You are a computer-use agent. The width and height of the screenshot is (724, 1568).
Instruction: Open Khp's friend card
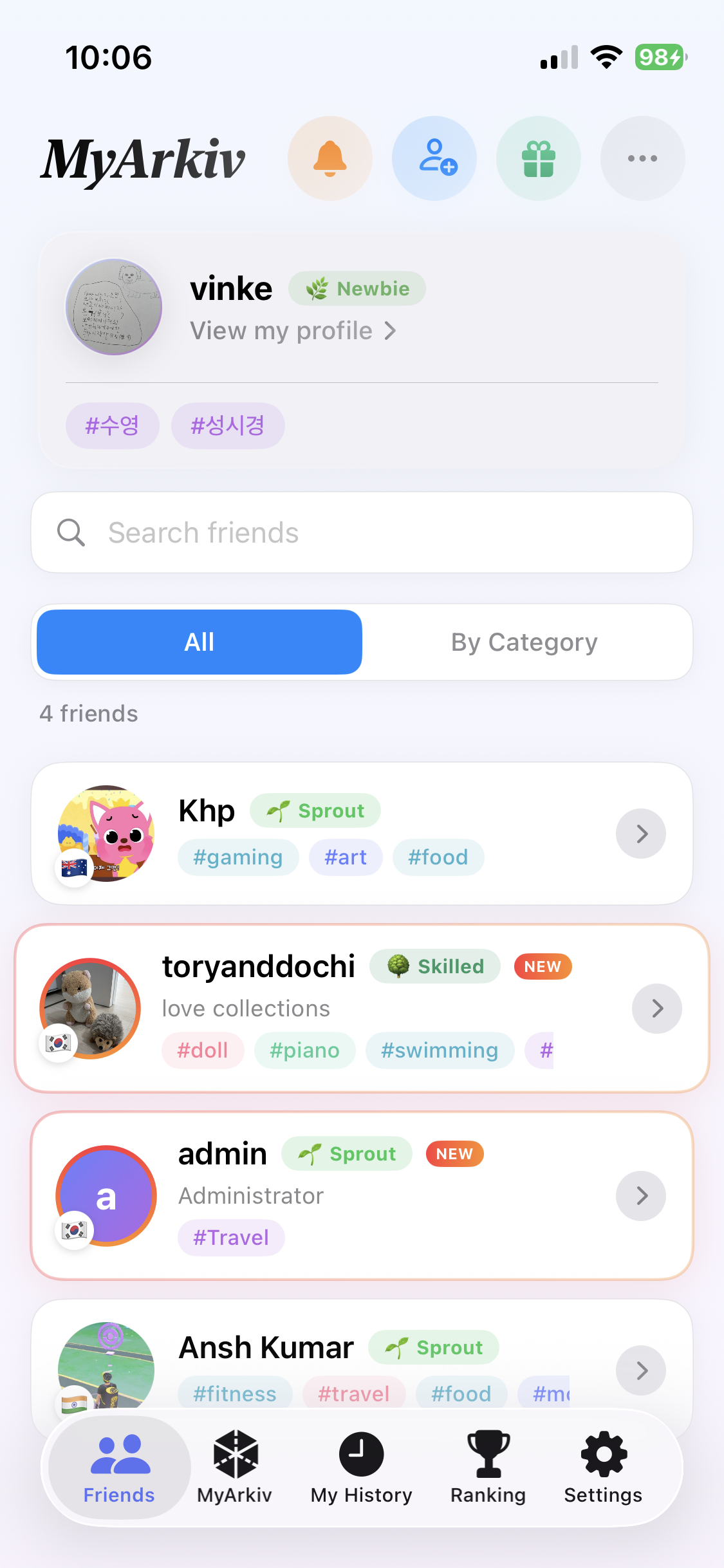(x=362, y=834)
